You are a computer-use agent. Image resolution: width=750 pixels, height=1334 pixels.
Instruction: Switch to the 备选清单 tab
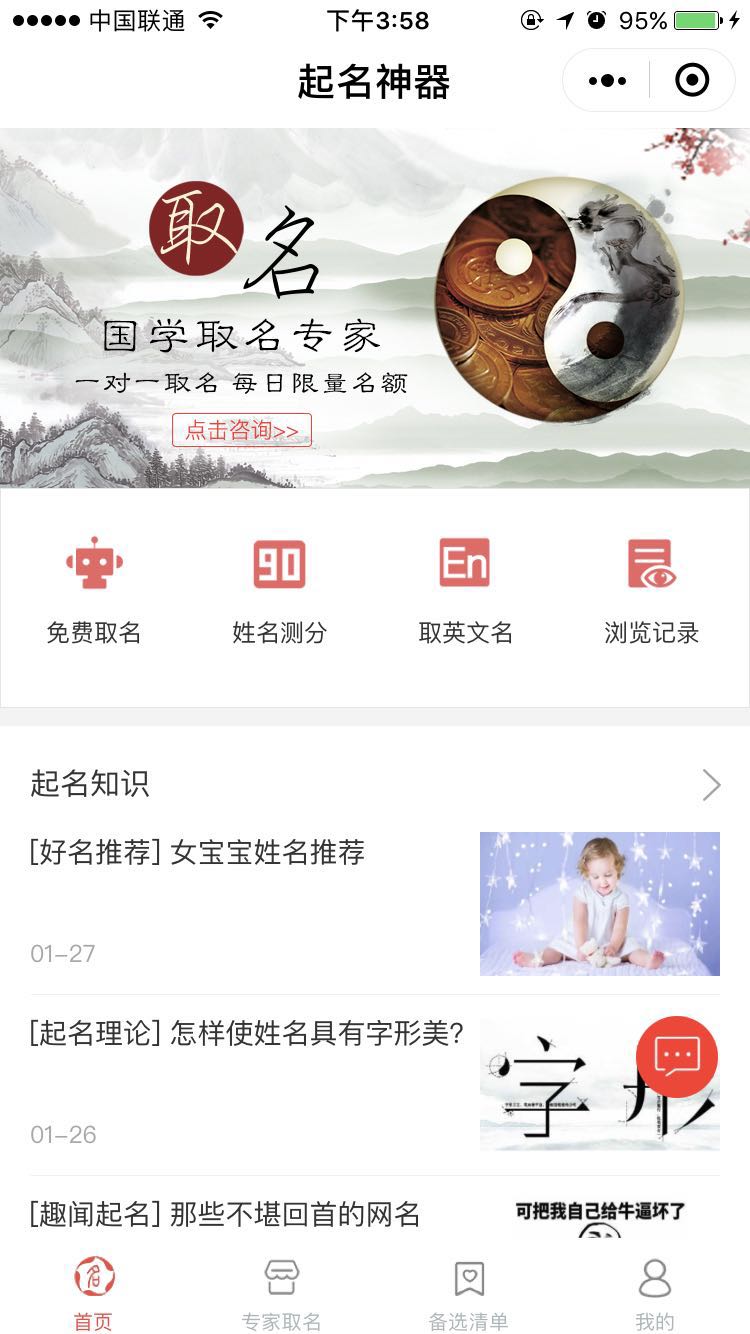tap(469, 1294)
